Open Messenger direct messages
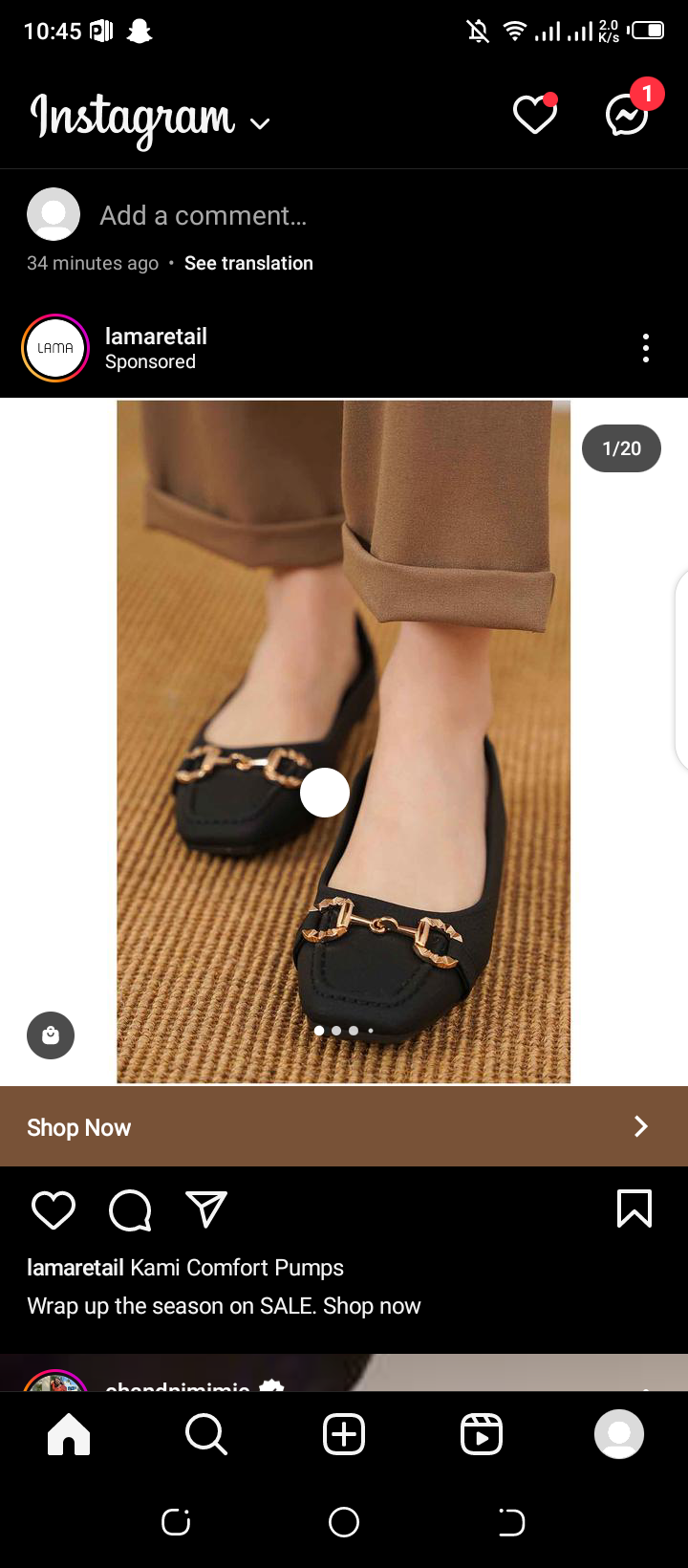The width and height of the screenshot is (688, 1568). coord(628,116)
